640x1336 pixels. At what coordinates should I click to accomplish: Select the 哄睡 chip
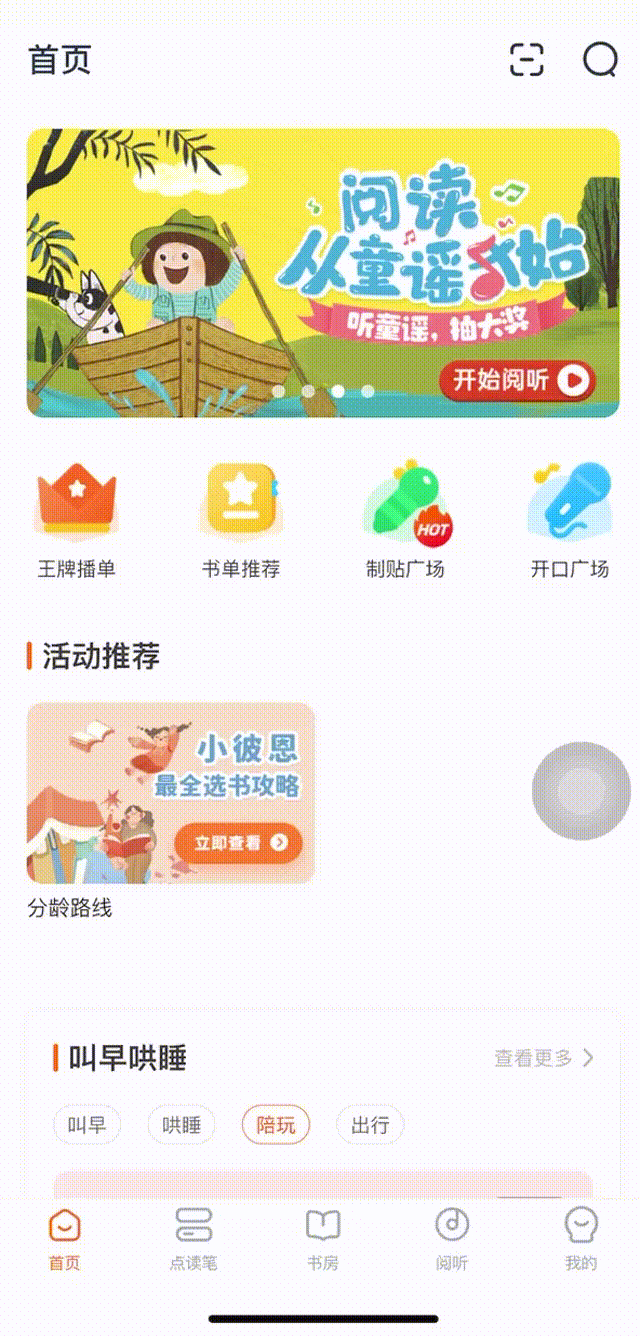[x=181, y=1125]
